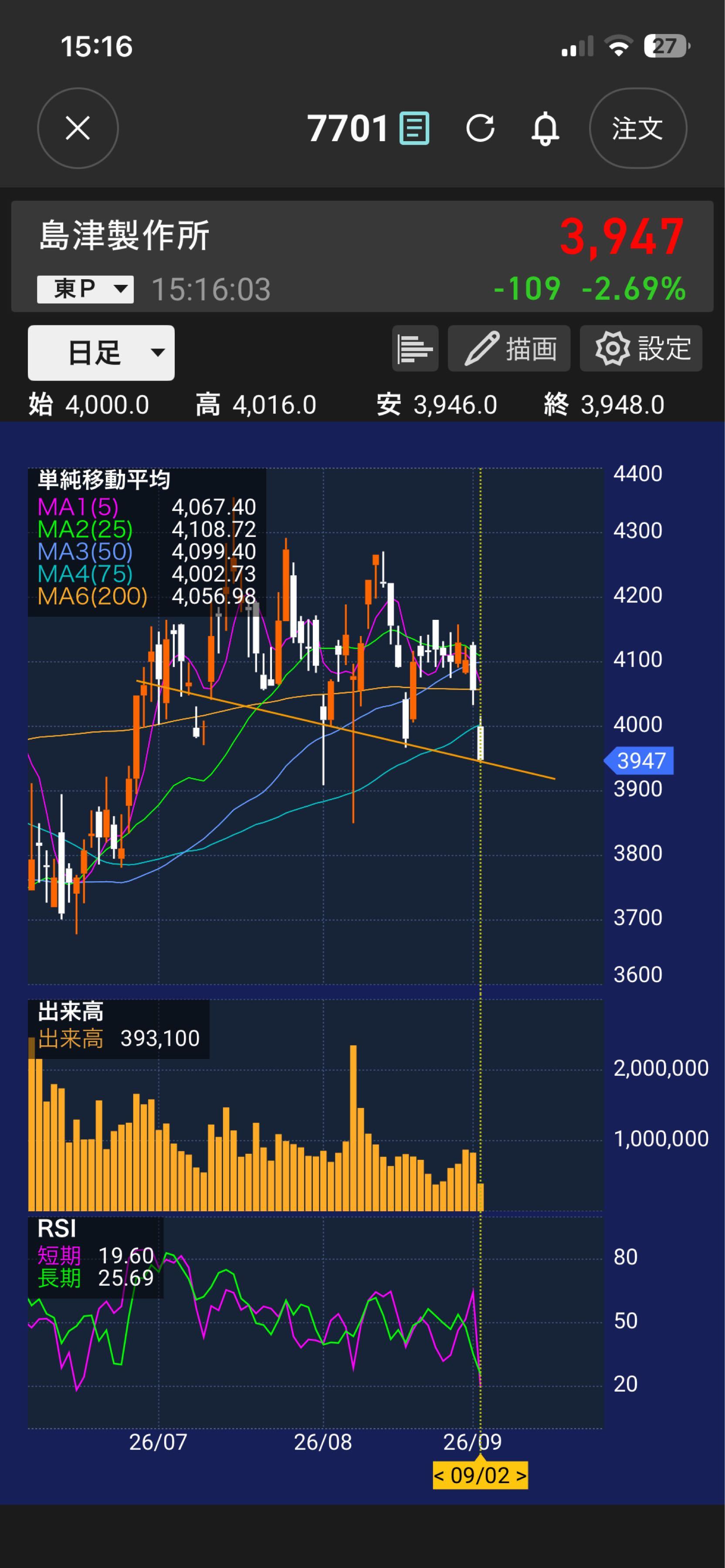Refresh the stock quote
Image resolution: width=725 pixels, height=1568 pixels.
click(x=480, y=128)
